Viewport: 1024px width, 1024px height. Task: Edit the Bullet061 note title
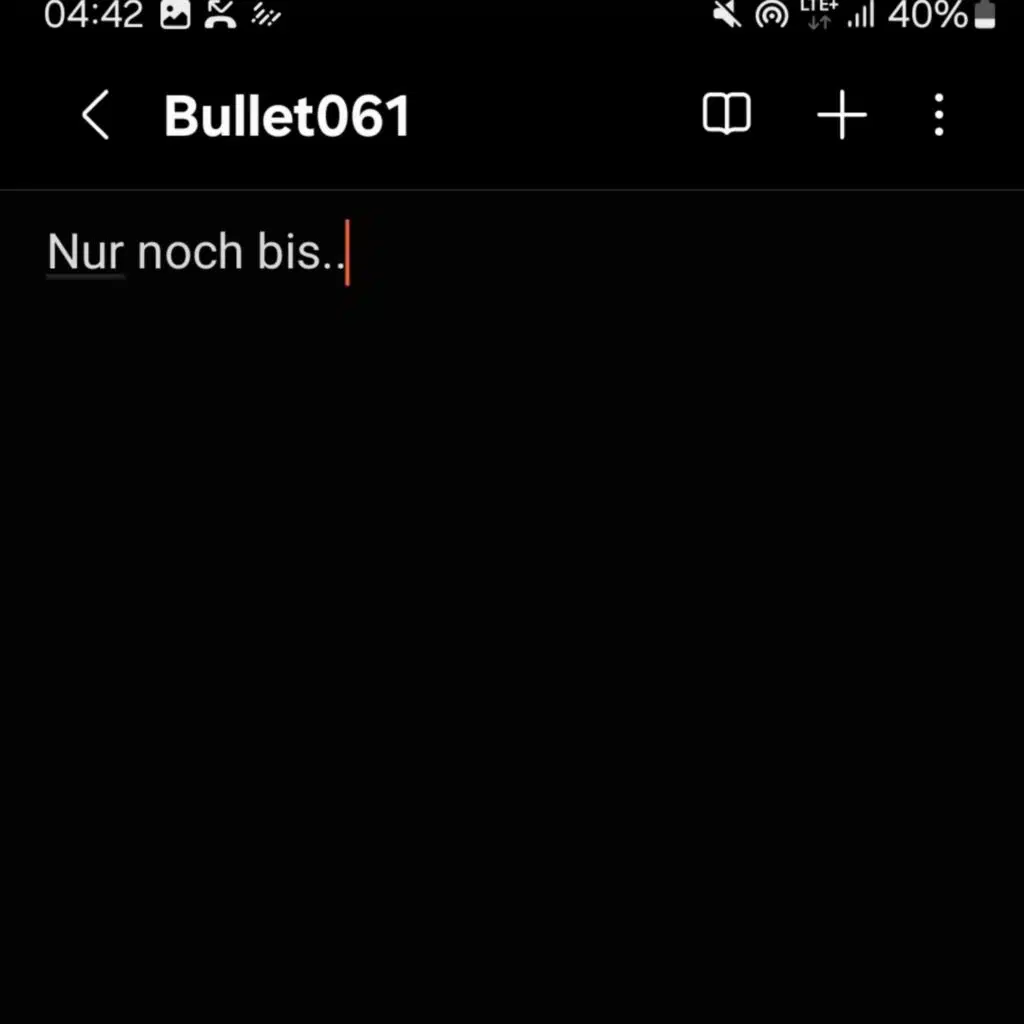click(x=287, y=116)
